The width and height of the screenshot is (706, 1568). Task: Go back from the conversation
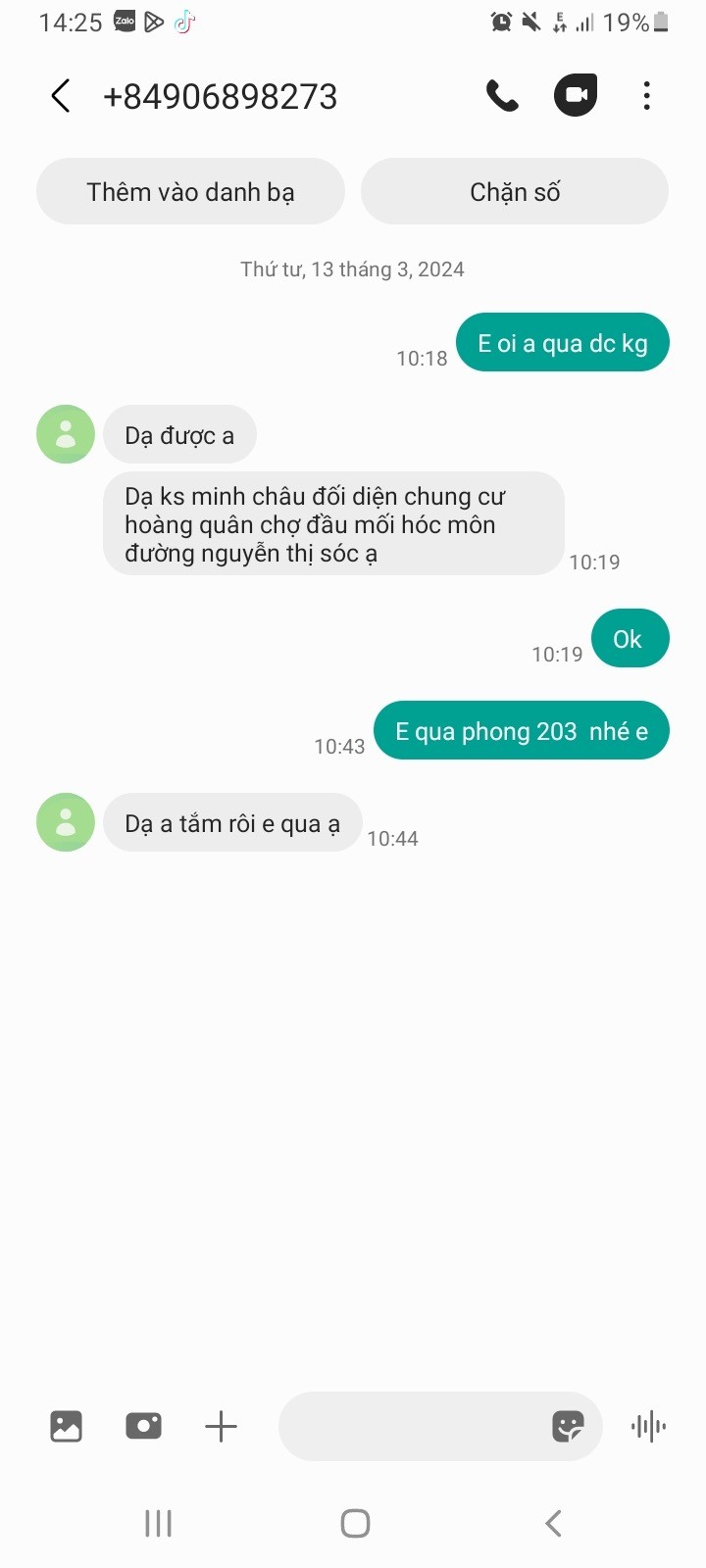61,96
